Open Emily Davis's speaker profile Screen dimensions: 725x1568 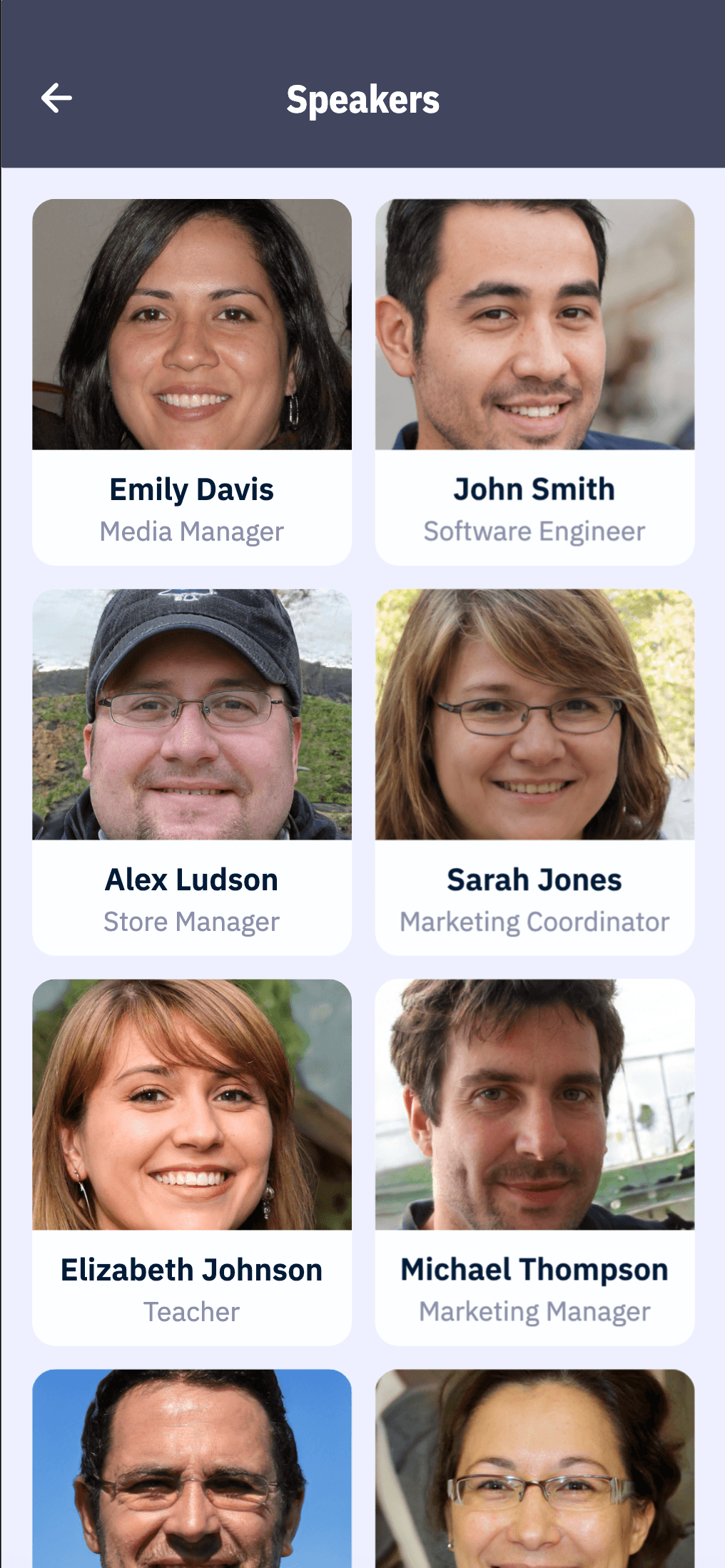(x=191, y=378)
